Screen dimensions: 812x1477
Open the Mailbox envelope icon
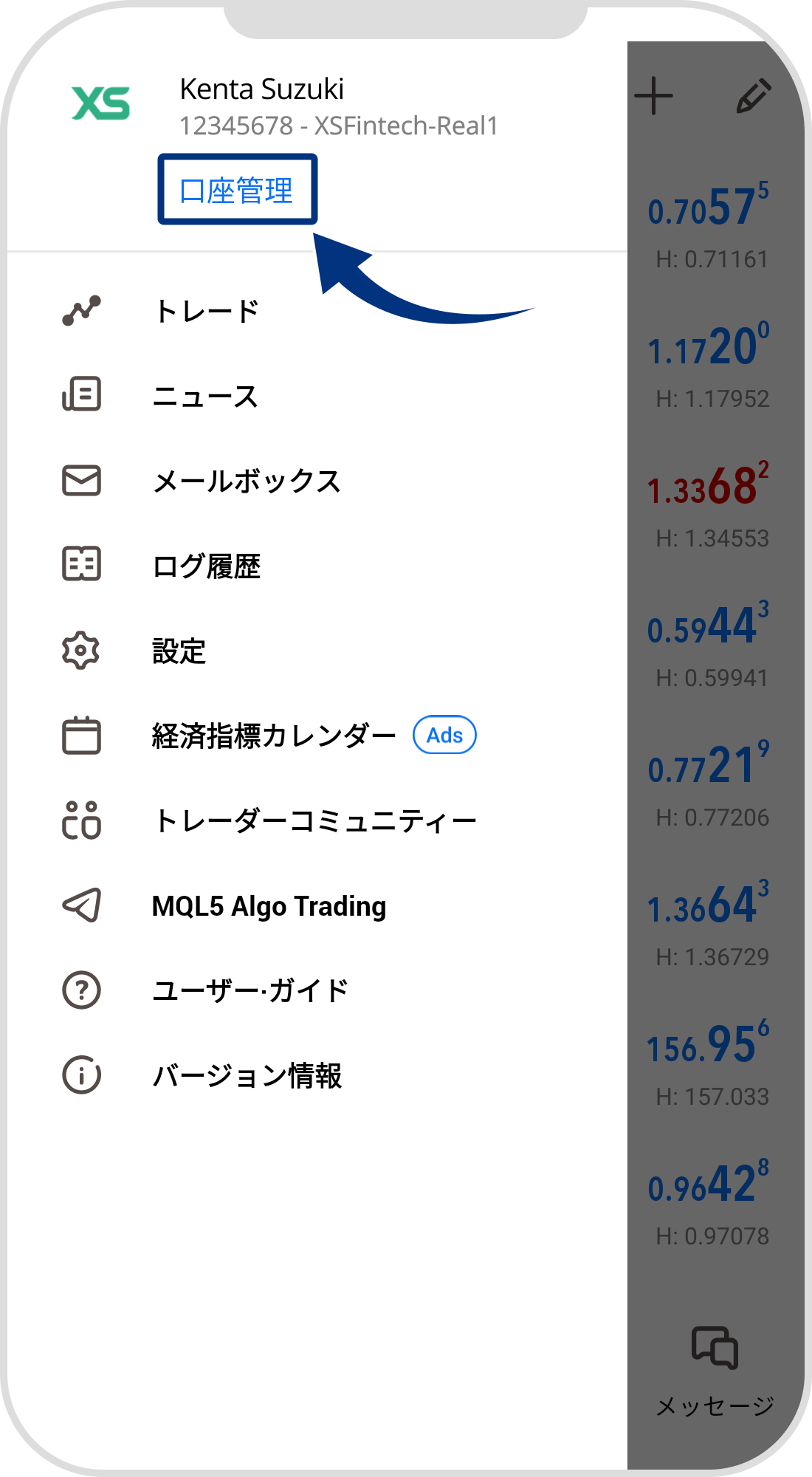click(x=83, y=482)
